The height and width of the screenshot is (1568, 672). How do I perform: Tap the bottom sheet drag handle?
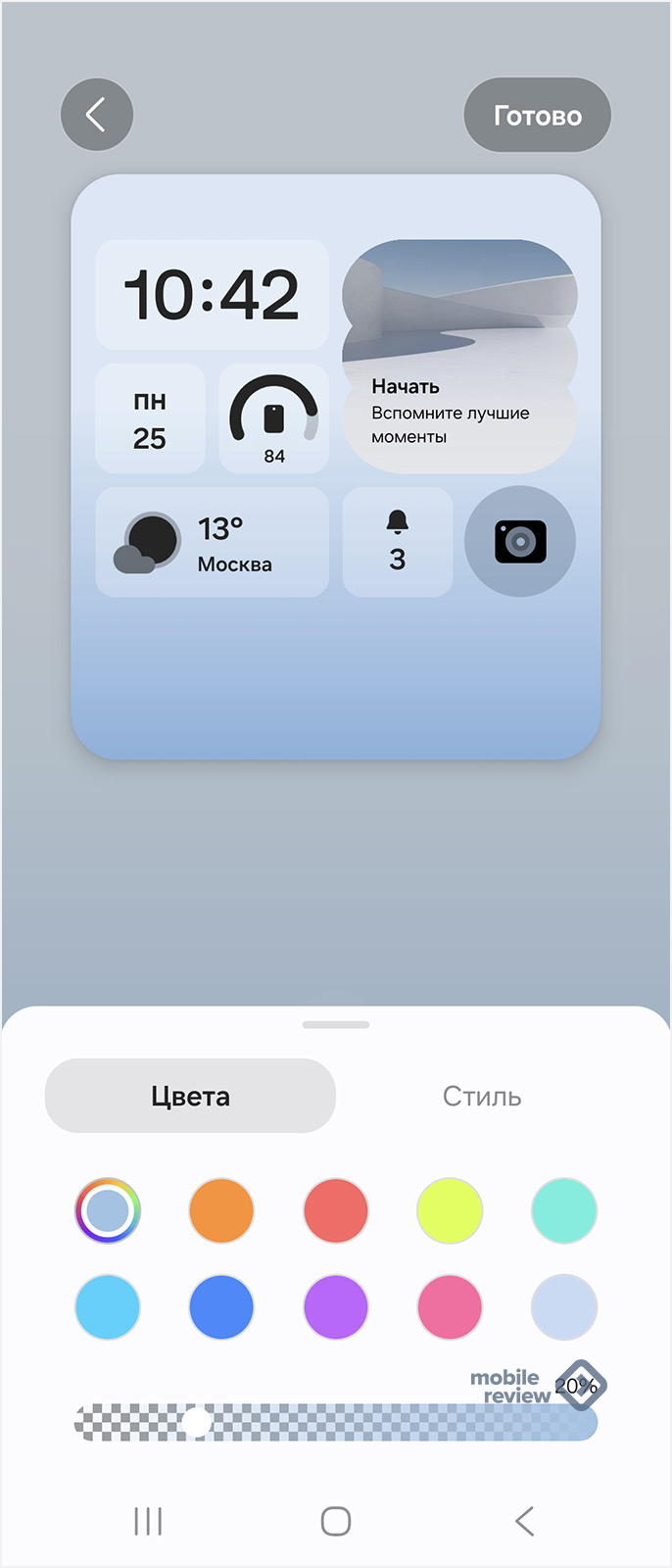(336, 1025)
